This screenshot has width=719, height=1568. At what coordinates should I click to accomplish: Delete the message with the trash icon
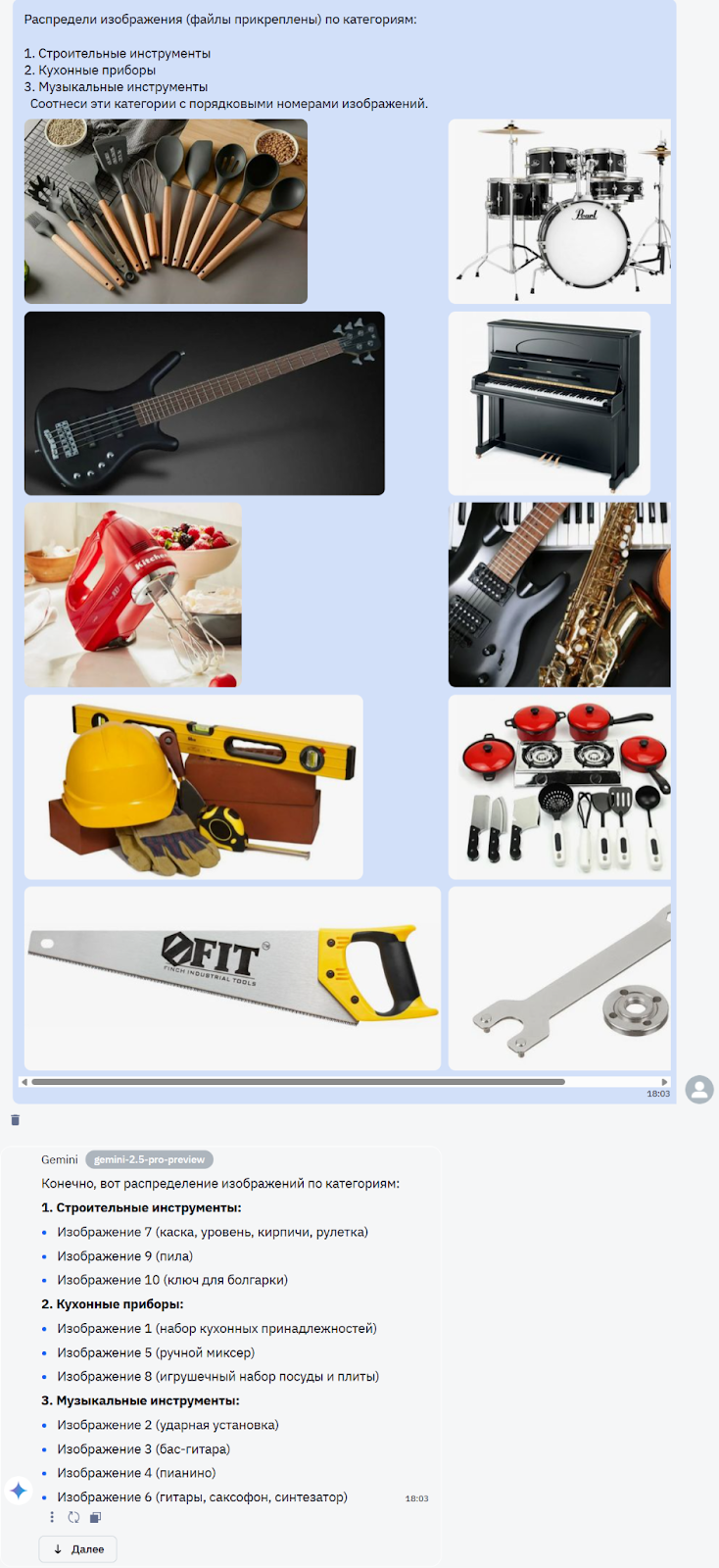[15, 1119]
